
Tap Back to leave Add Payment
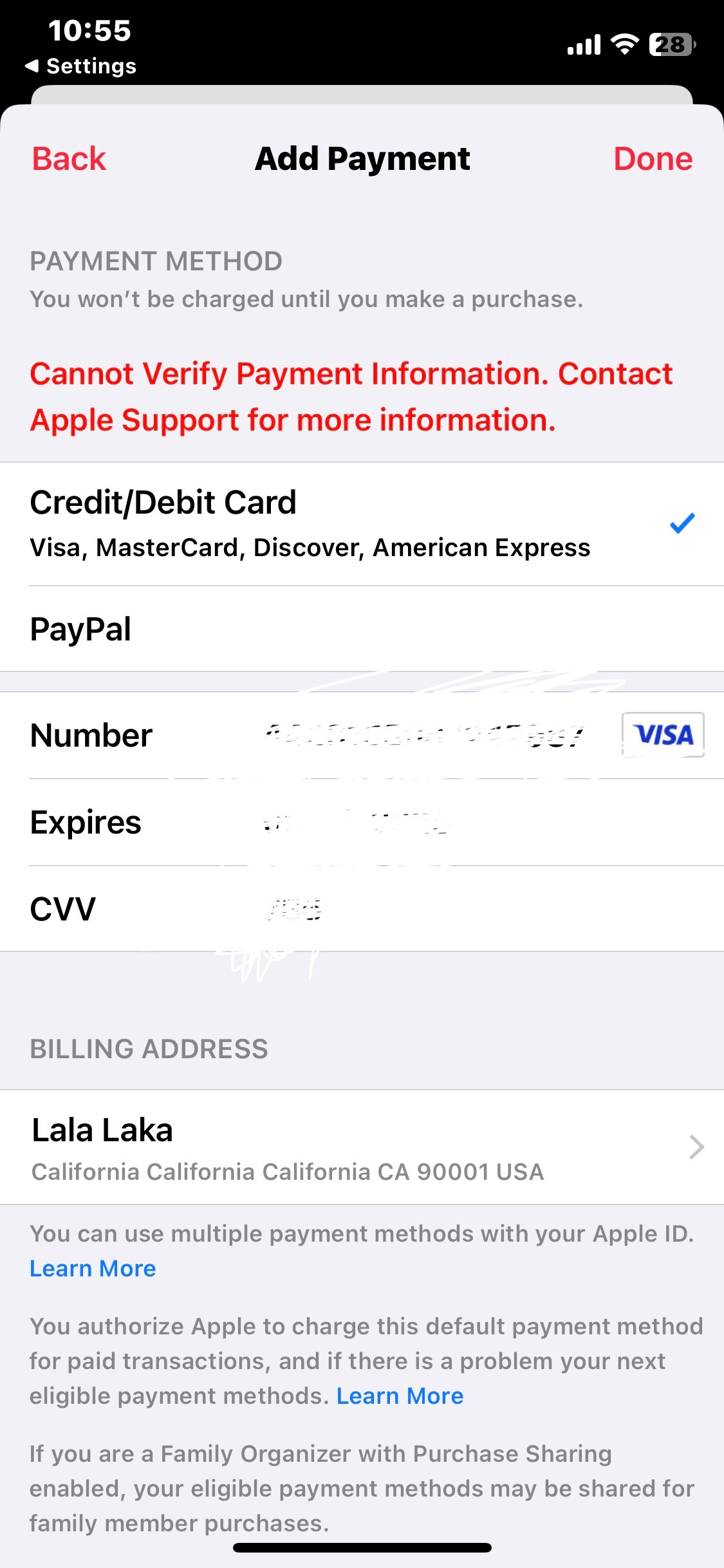(x=69, y=159)
